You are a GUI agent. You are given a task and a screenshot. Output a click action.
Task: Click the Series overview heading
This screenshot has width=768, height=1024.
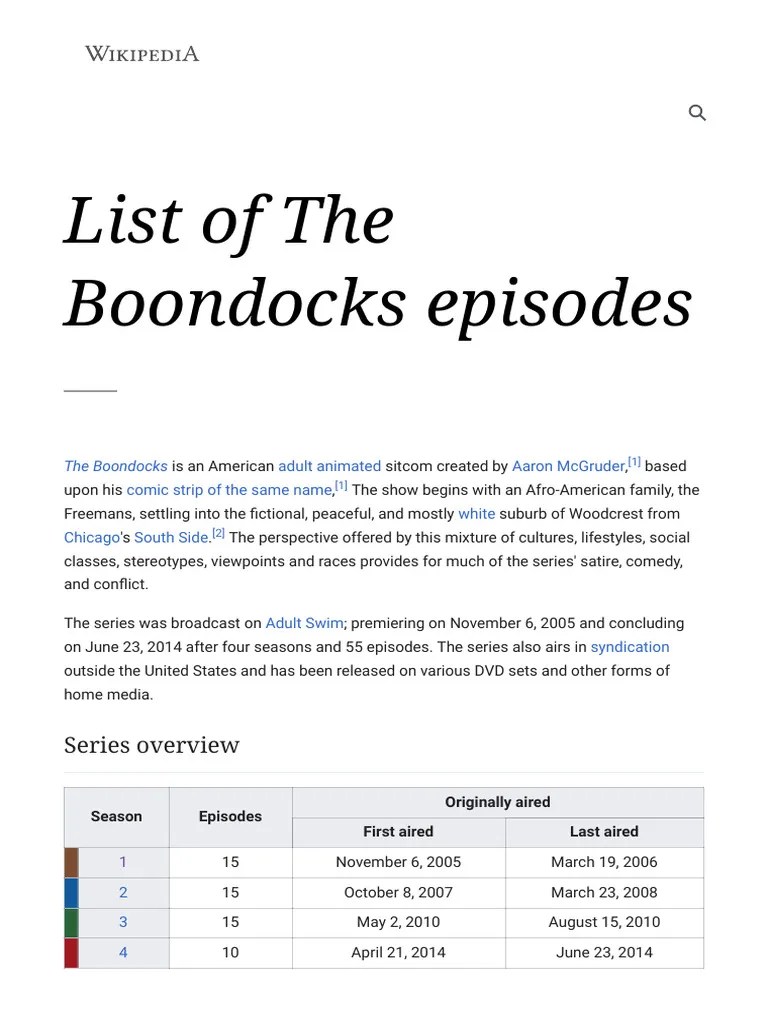tap(151, 745)
